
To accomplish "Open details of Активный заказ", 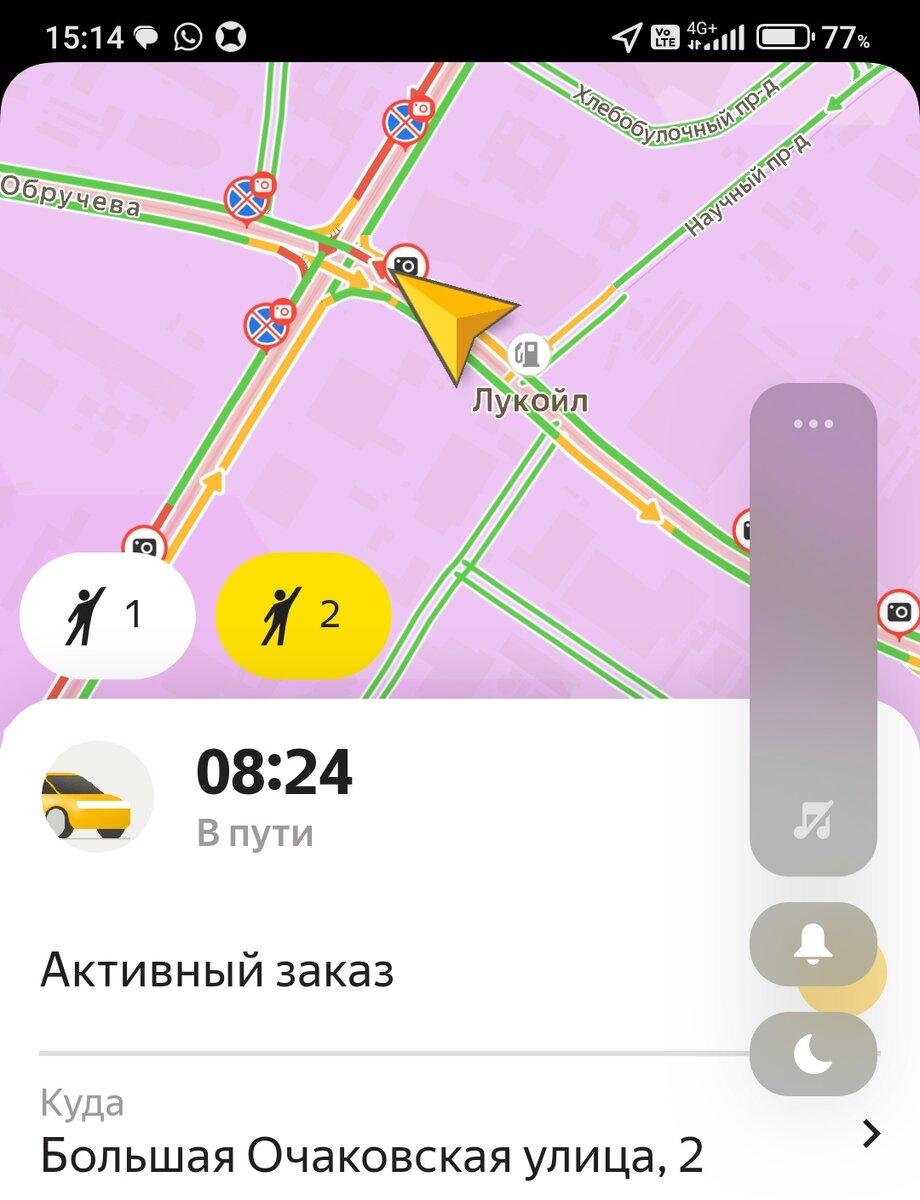I will tap(218, 966).
